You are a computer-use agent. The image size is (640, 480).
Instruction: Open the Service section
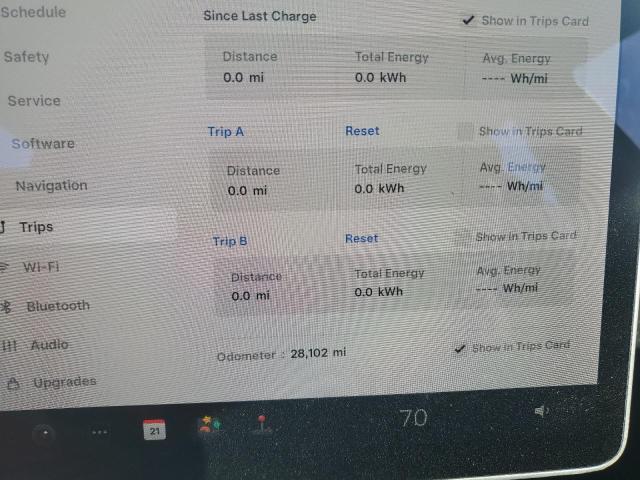pyautogui.click(x=34, y=101)
